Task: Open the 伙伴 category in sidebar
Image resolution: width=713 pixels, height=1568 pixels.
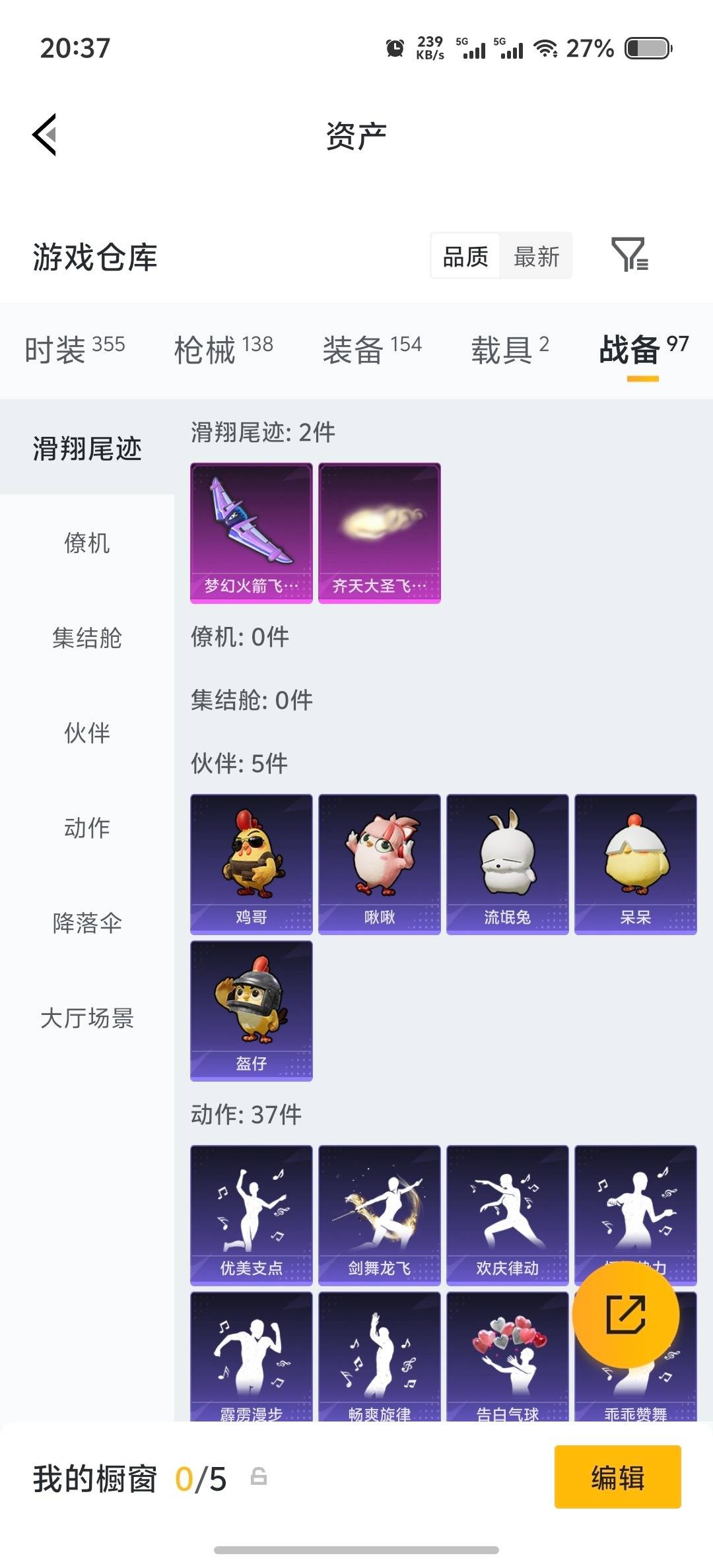Action: pos(87,733)
